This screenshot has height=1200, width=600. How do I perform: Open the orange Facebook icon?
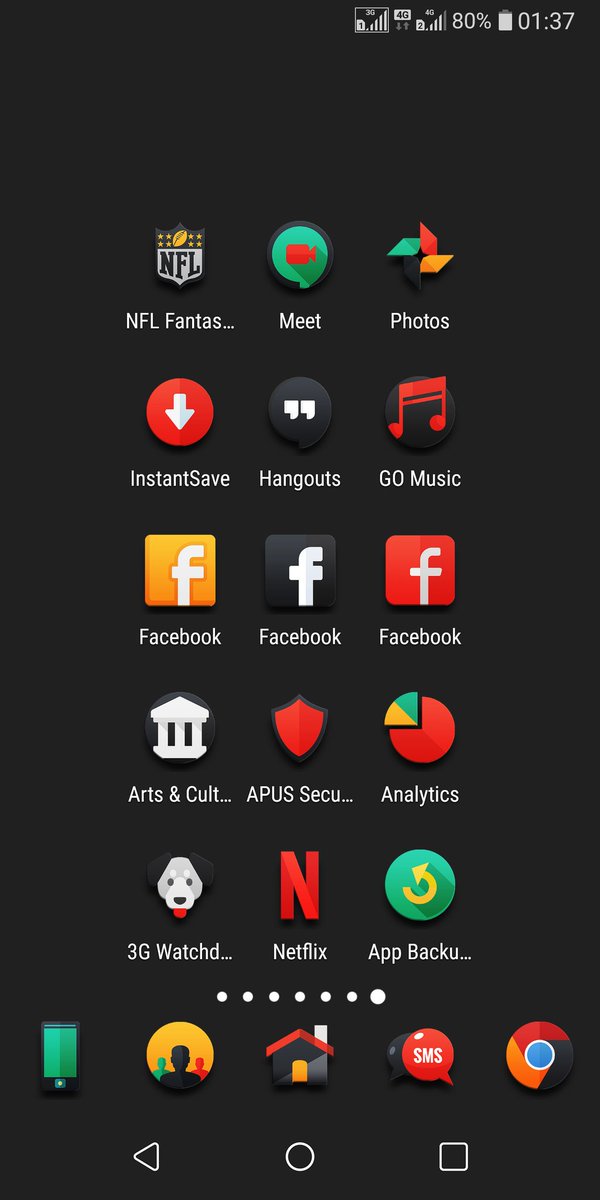pyautogui.click(x=180, y=571)
